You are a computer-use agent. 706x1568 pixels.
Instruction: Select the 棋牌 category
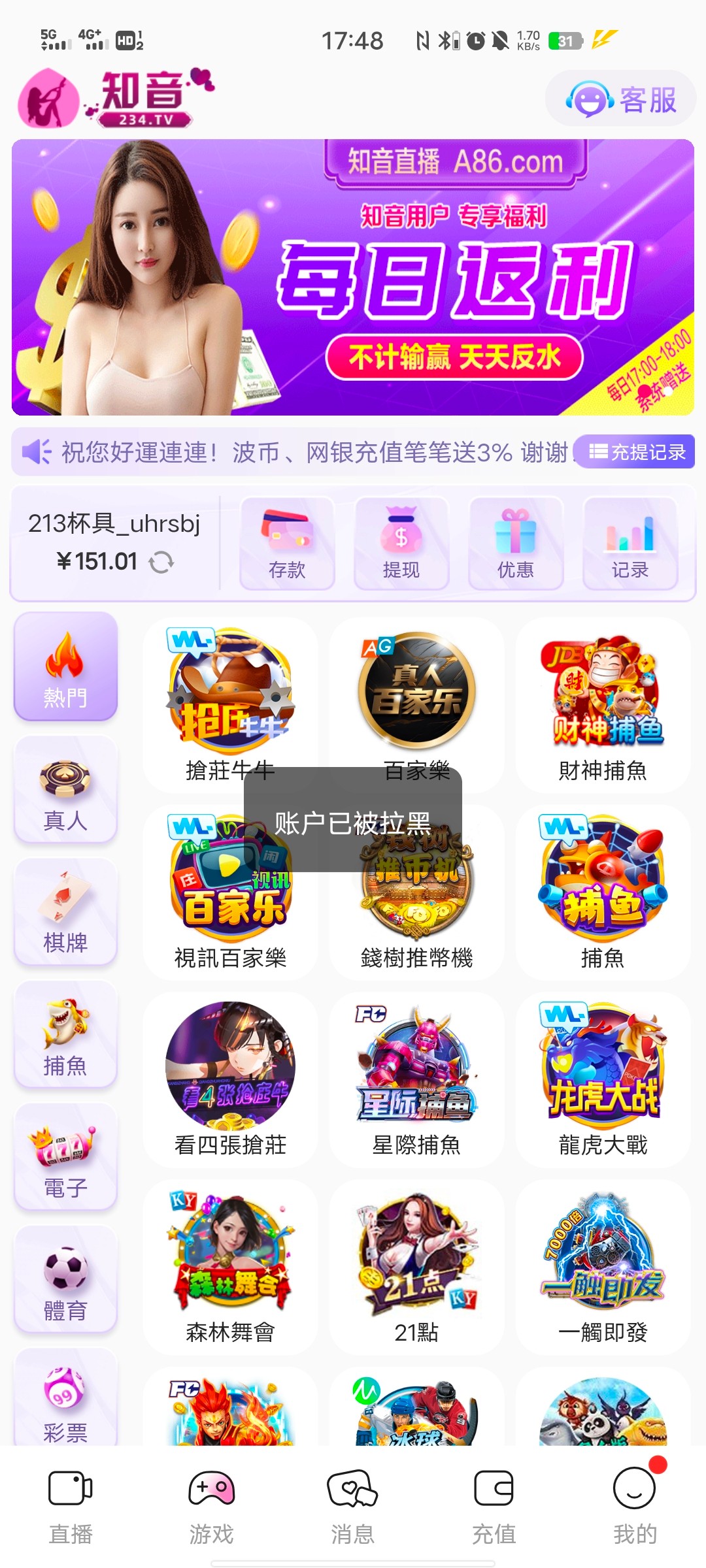click(65, 912)
